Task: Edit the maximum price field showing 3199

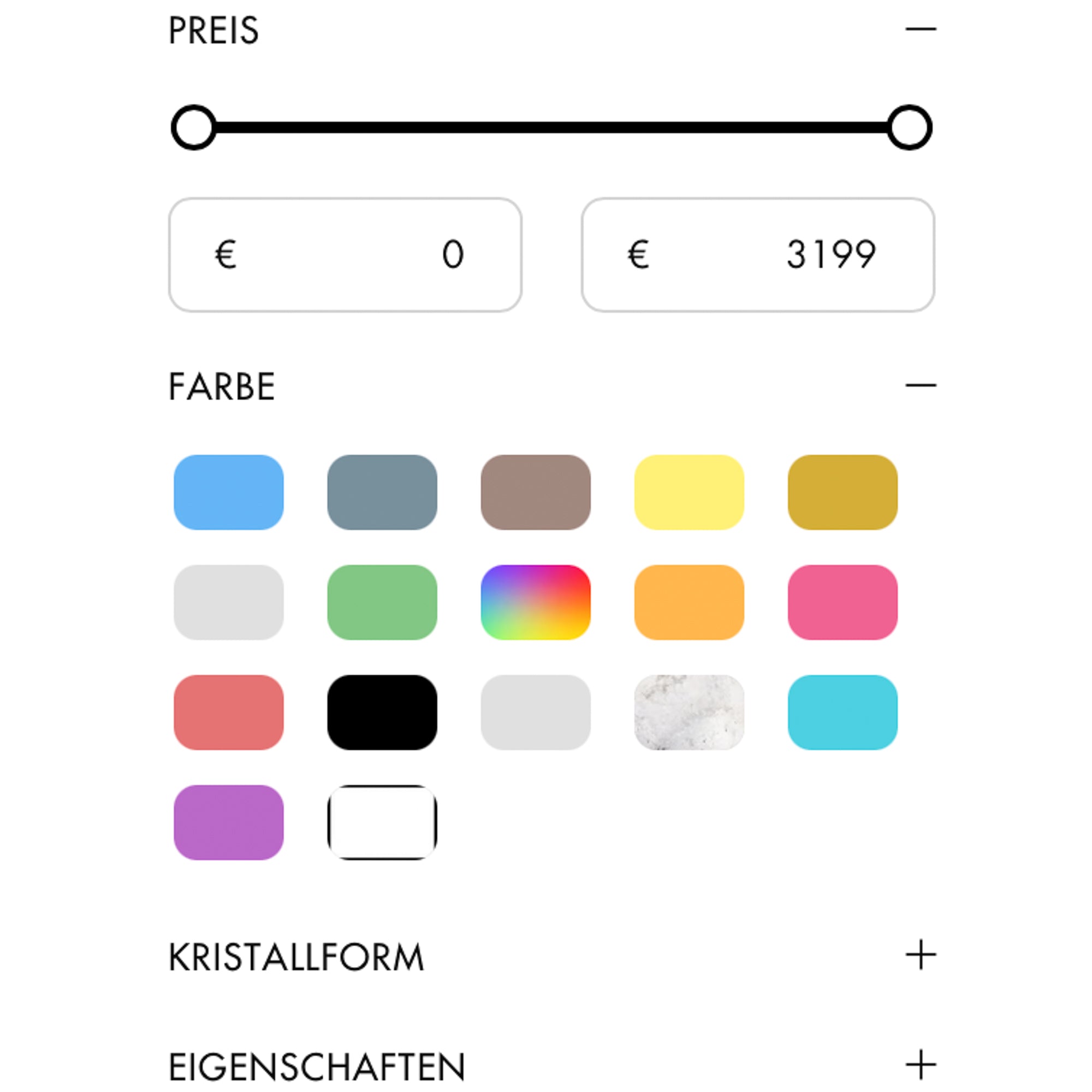Action: [x=757, y=254]
